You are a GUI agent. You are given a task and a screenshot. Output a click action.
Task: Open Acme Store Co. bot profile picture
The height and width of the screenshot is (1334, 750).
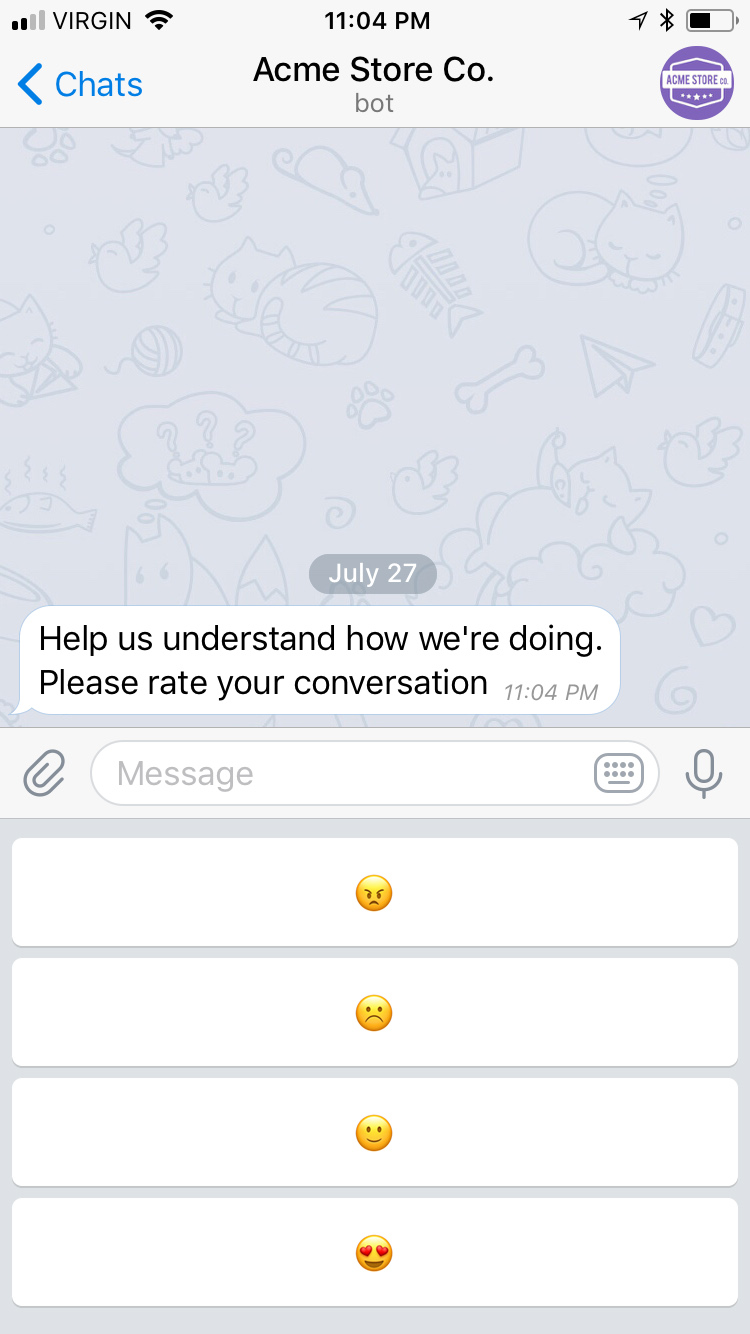[x=697, y=83]
